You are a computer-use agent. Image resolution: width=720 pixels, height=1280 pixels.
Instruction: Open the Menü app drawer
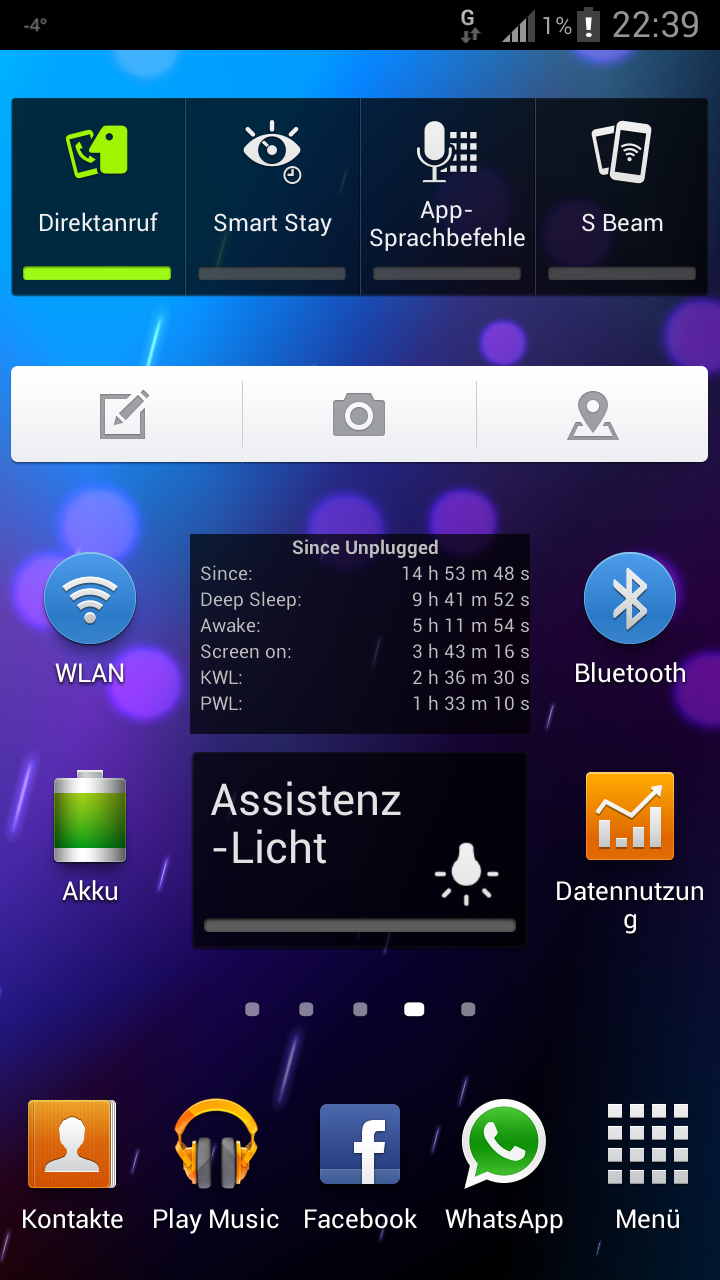(x=648, y=1165)
